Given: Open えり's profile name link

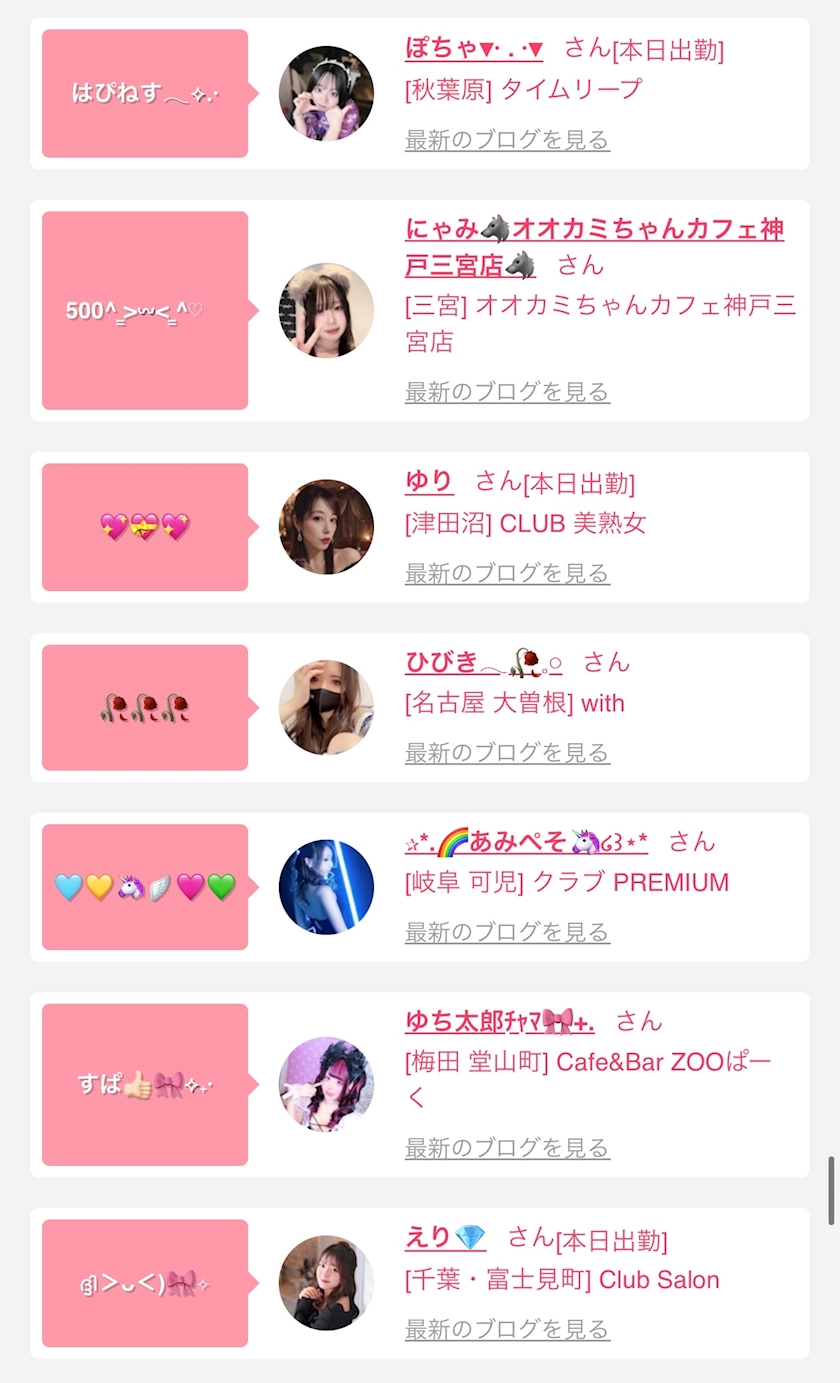Looking at the screenshot, I should click(445, 1238).
